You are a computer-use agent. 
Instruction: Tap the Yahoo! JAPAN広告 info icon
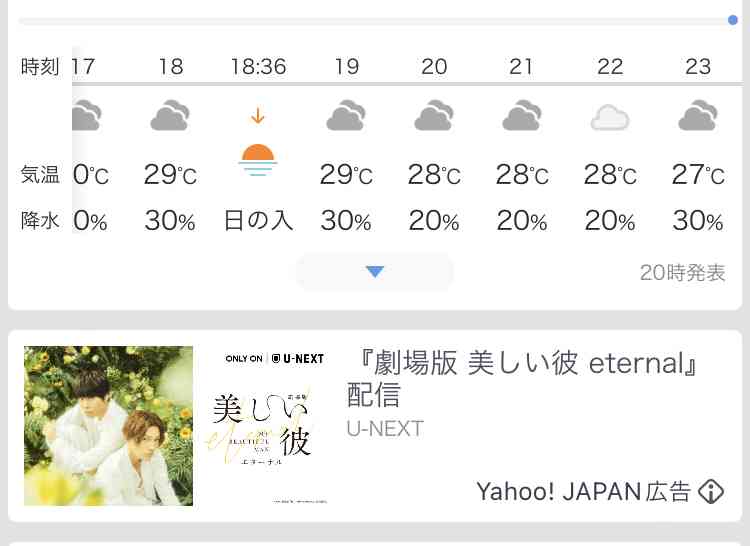pos(711,491)
